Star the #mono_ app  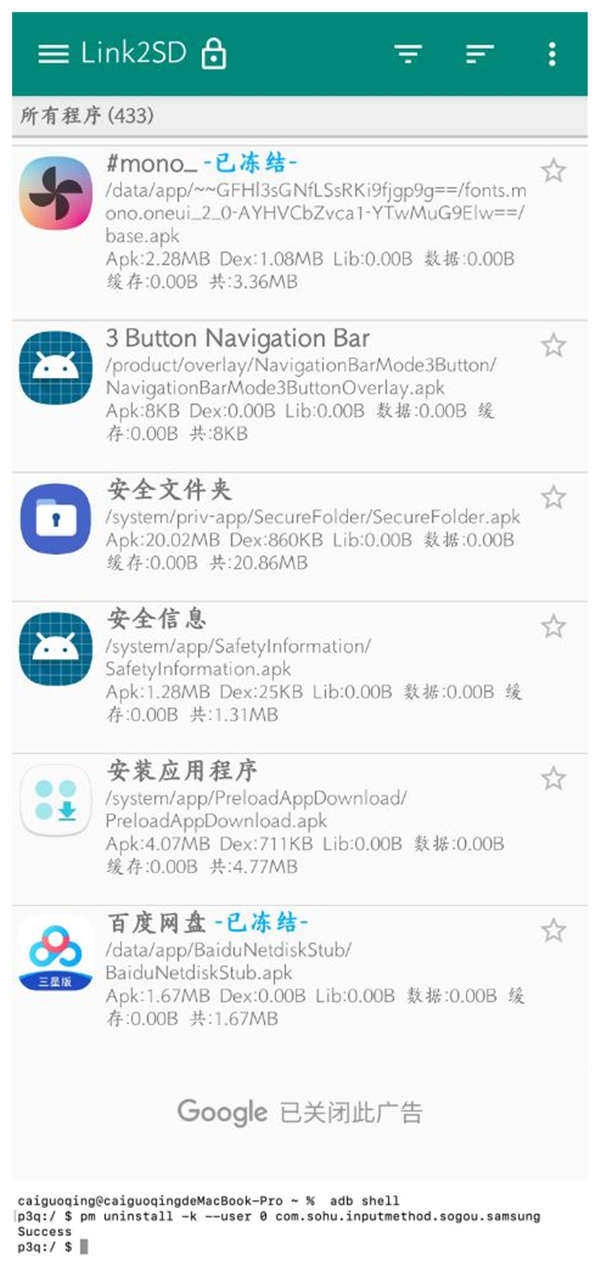coord(553,171)
